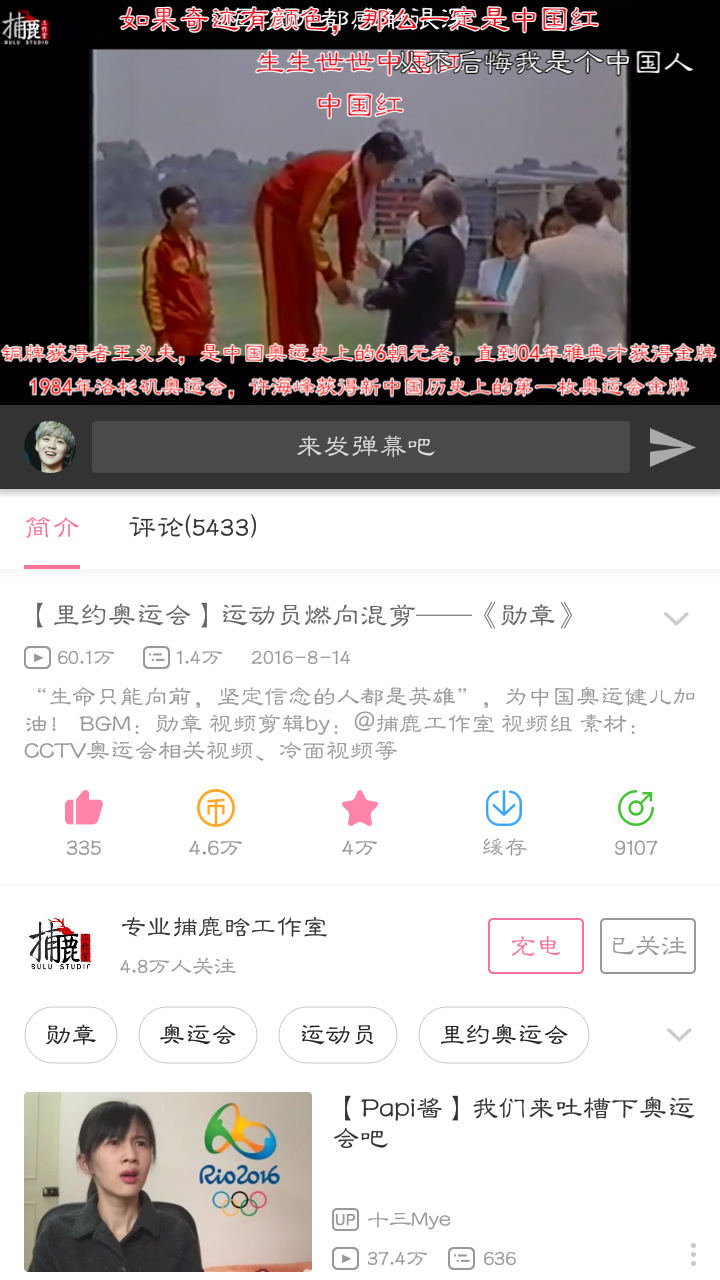Open overflow menu for Papi酱 video

coord(692,1254)
